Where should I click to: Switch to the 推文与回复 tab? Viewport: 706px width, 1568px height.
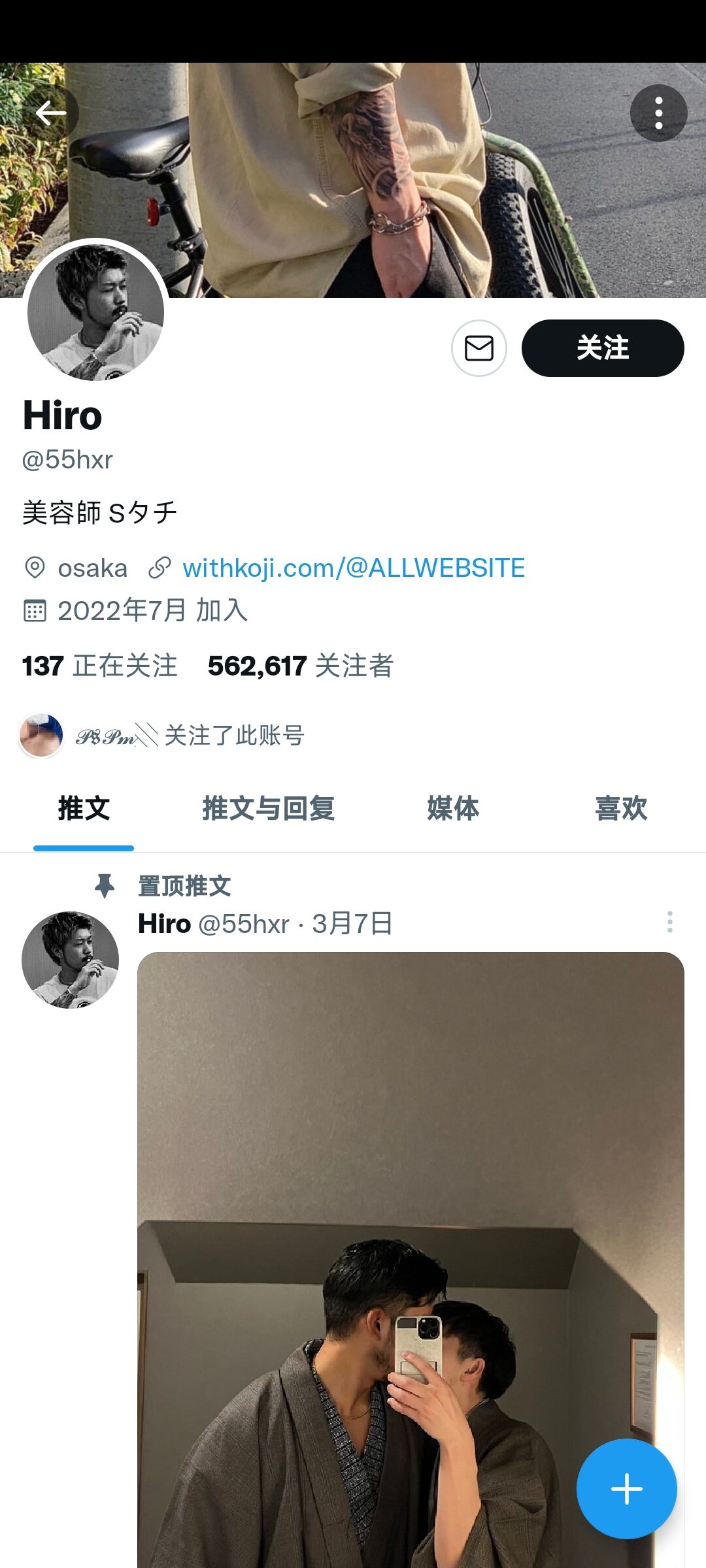point(268,809)
